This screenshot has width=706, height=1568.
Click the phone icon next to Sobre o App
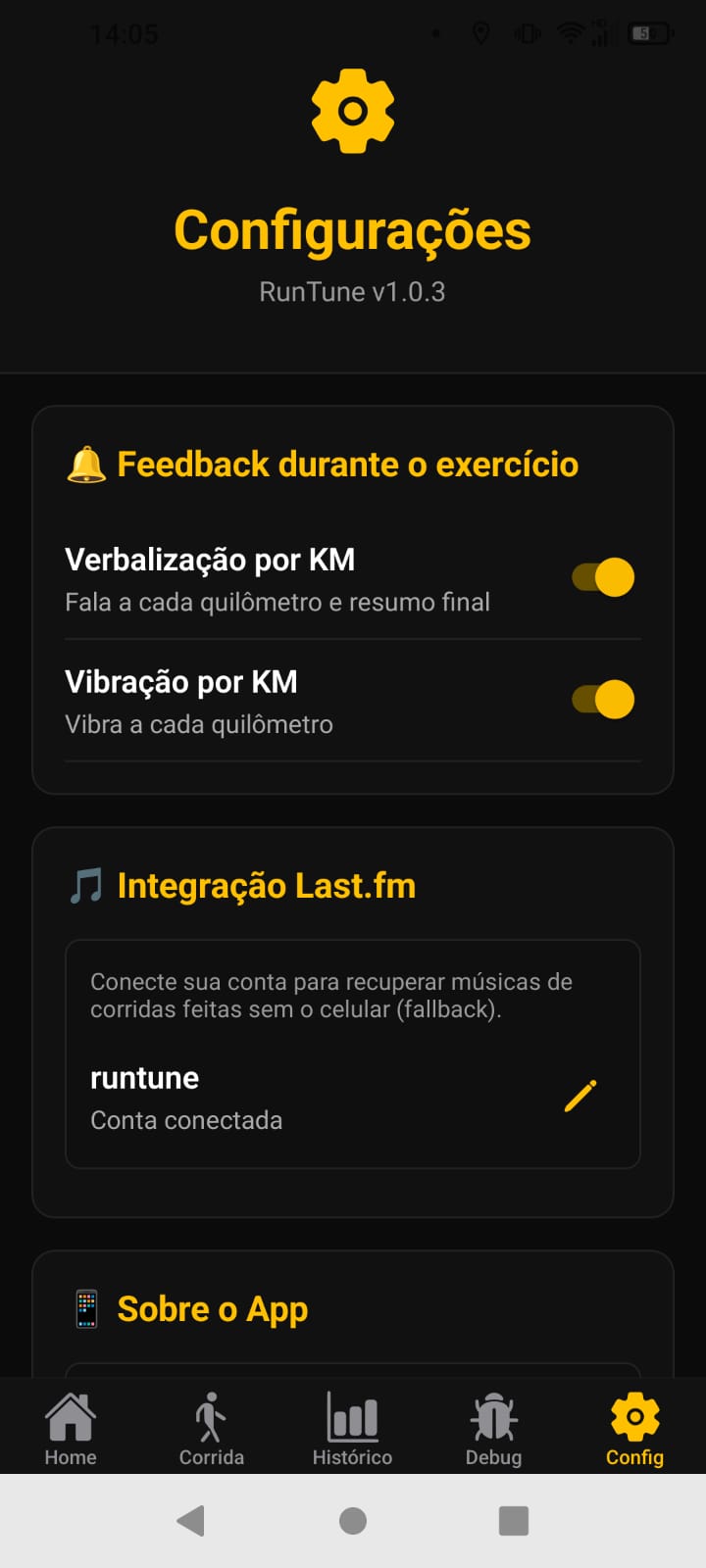point(86,1307)
